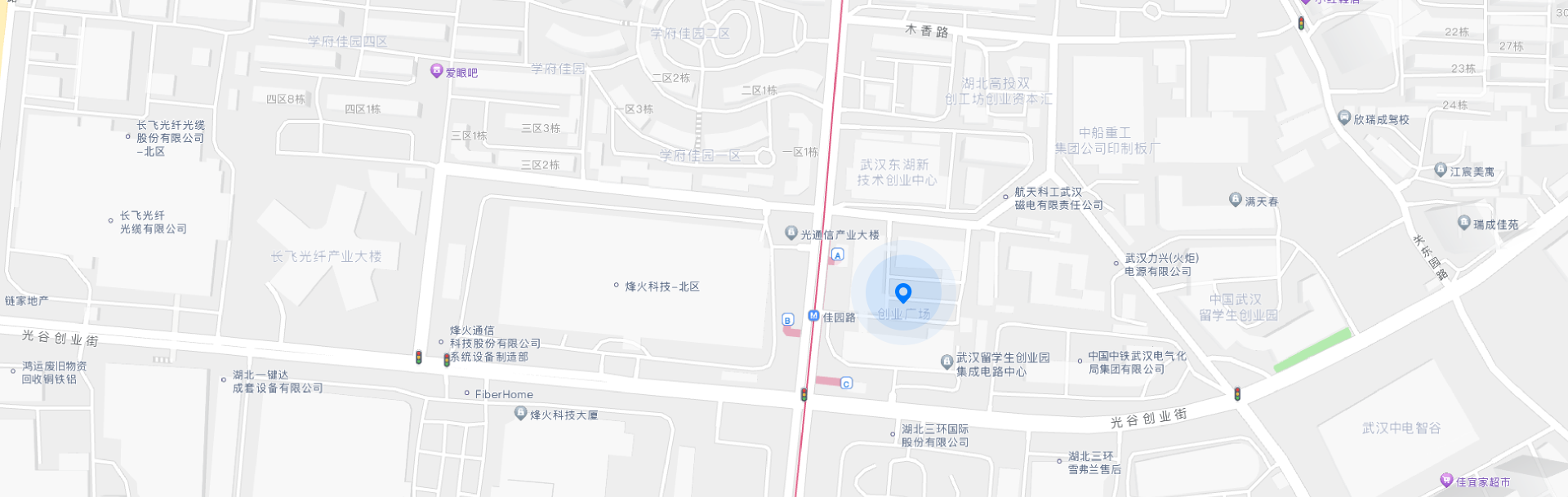
Task: Select metro exit A marker
Action: click(x=837, y=255)
